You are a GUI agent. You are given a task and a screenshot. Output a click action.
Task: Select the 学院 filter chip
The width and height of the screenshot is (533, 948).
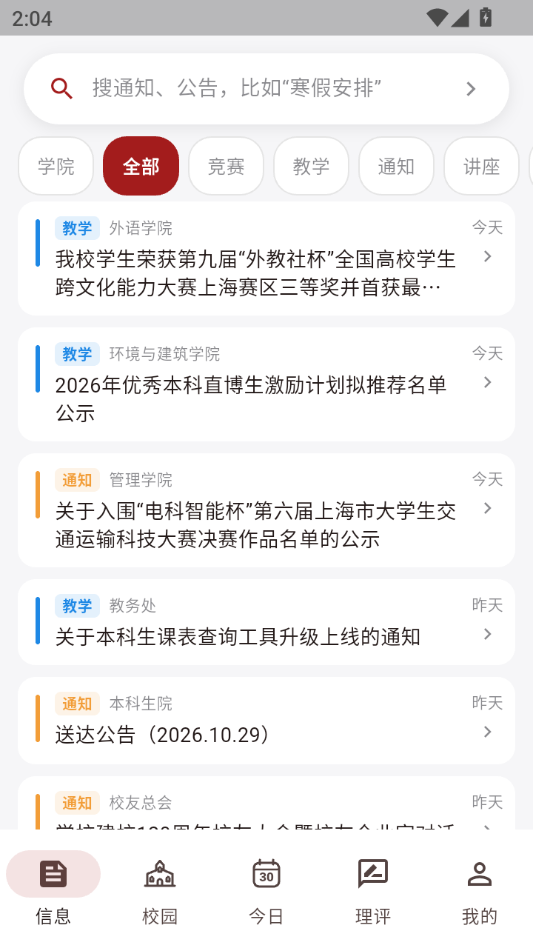(56, 166)
